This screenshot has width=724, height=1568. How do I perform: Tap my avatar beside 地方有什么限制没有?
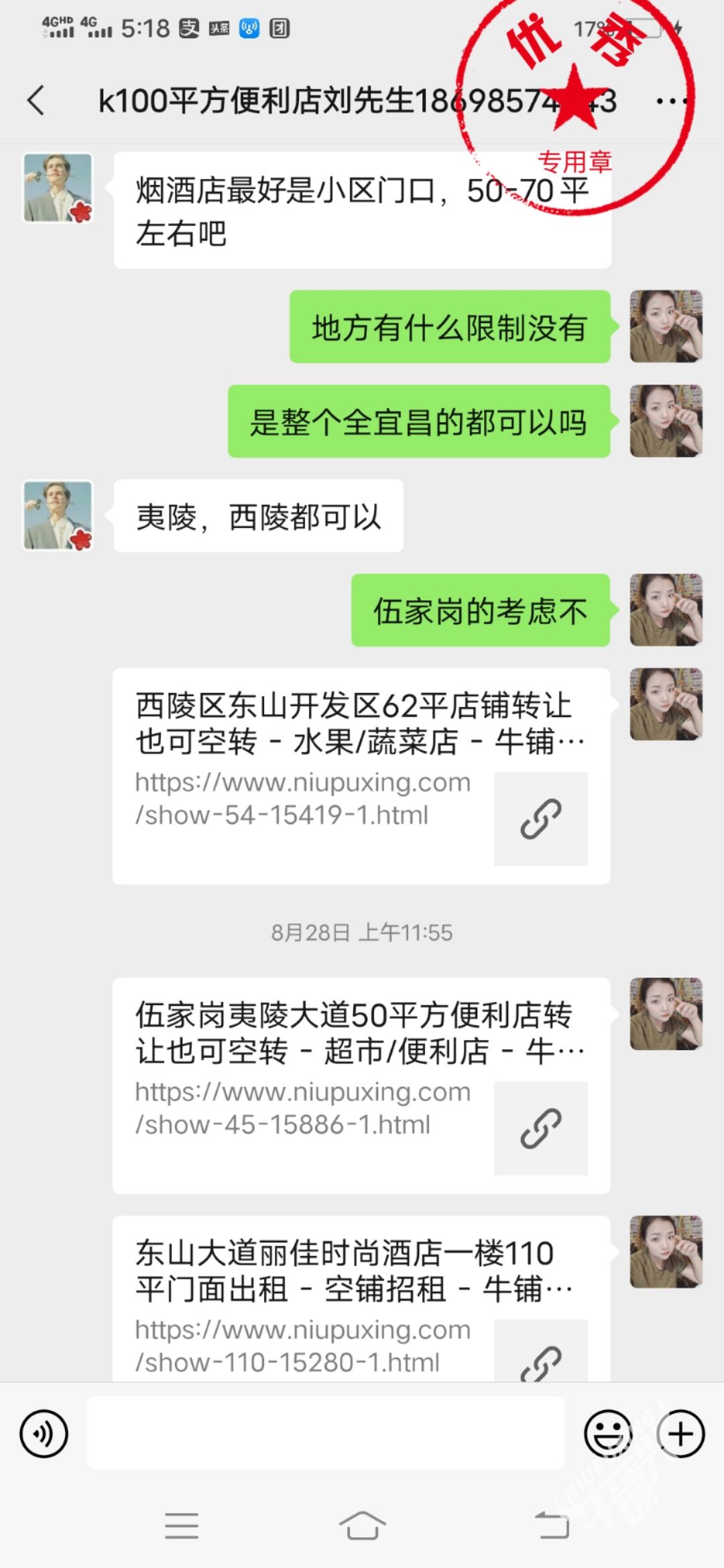(x=666, y=326)
